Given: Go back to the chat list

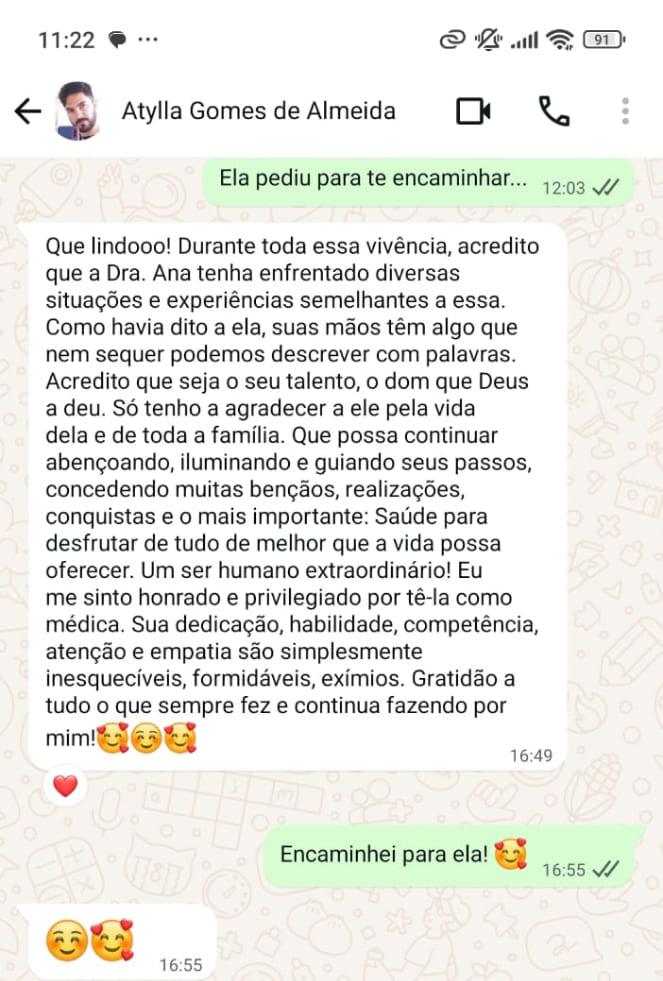Looking at the screenshot, I should (x=28, y=111).
